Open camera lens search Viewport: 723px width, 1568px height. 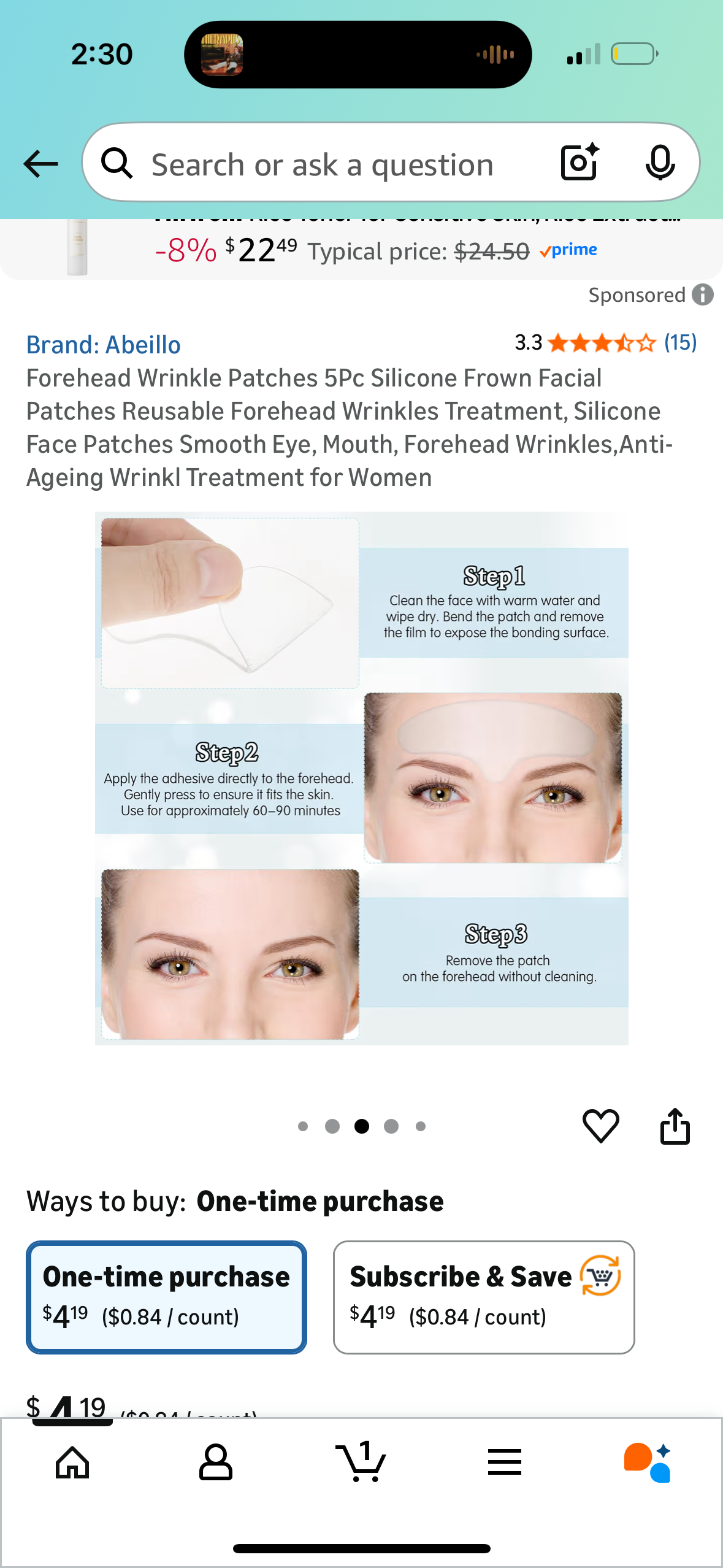point(579,163)
